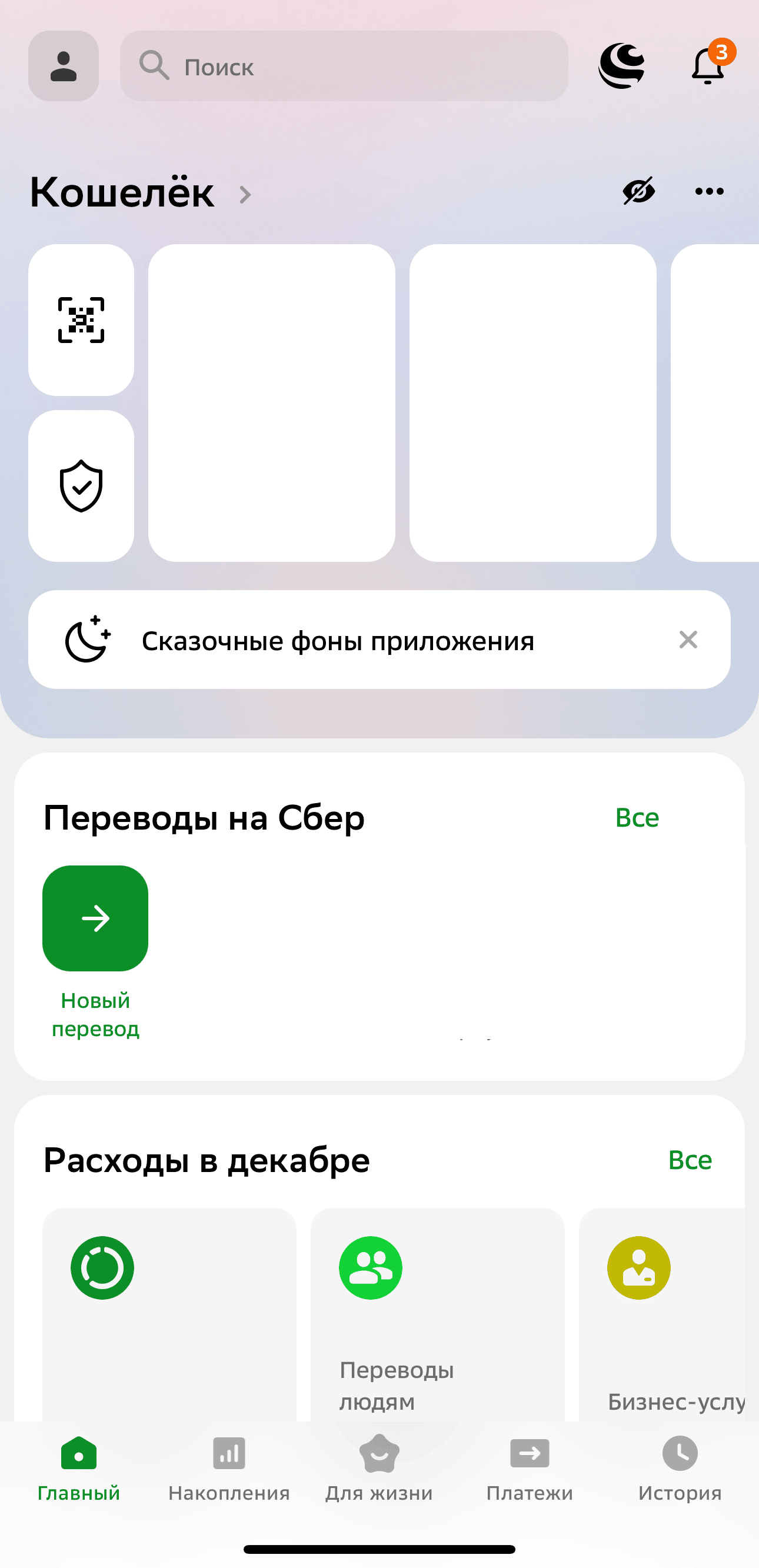Open the Переводы людям expenses card

(x=437, y=1315)
